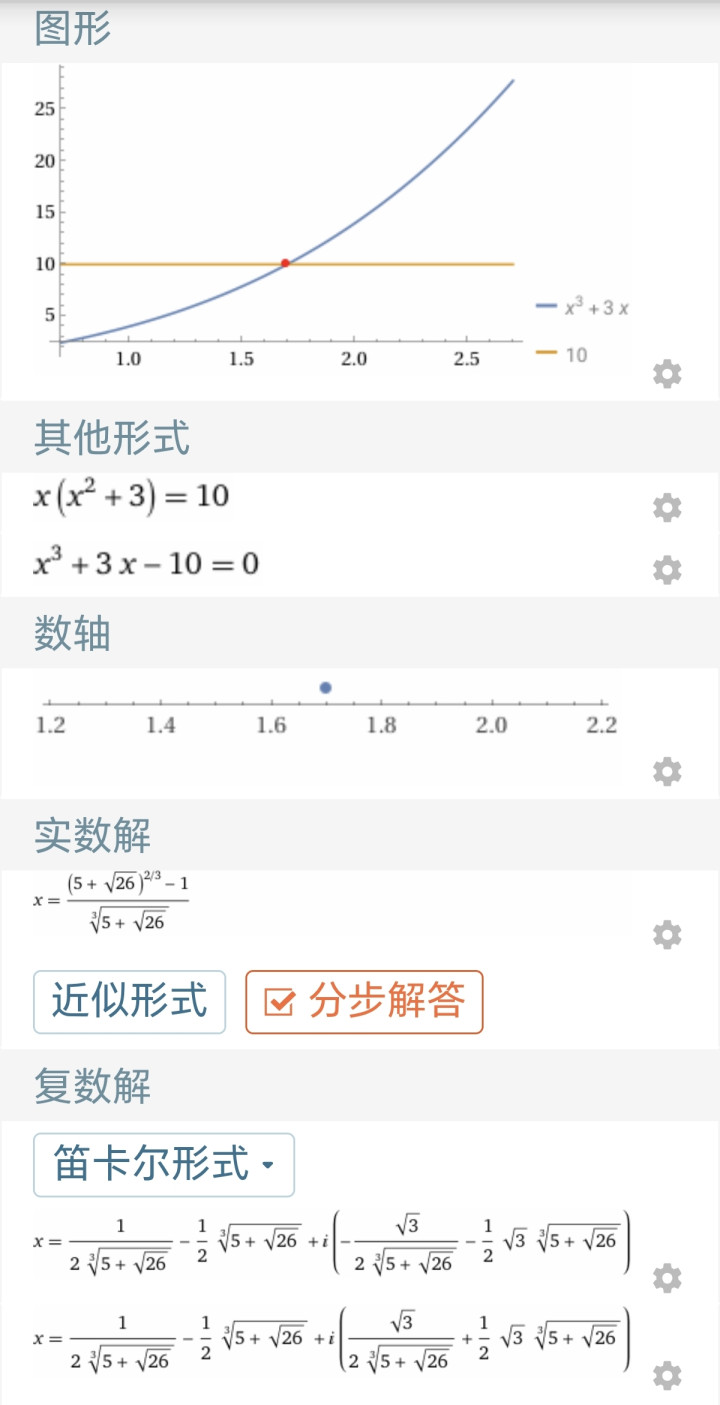Show the 近似形式 of the real solution
This screenshot has height=1405, width=720.
[x=130, y=1001]
